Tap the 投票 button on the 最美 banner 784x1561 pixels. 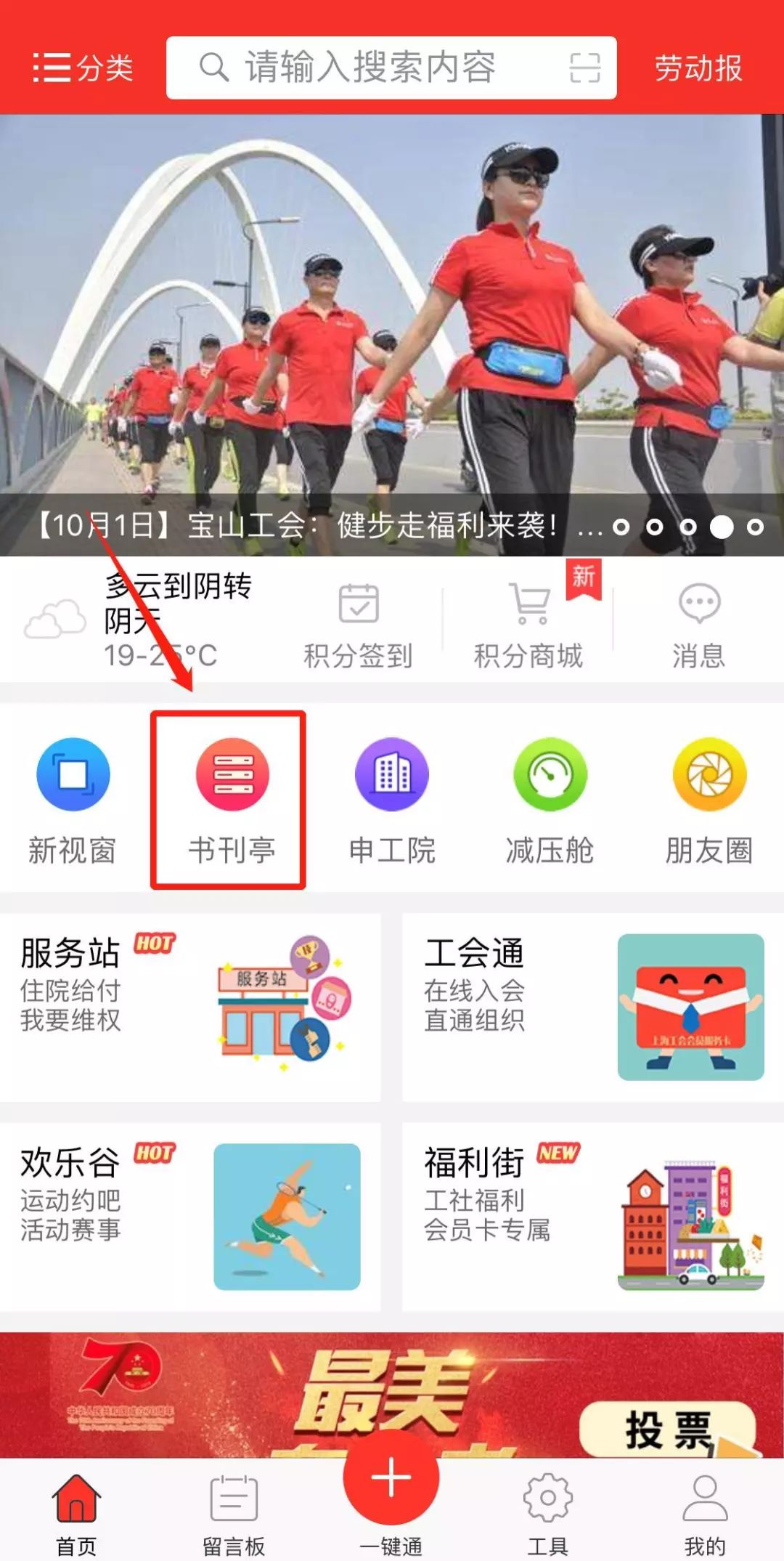pyautogui.click(x=667, y=1430)
